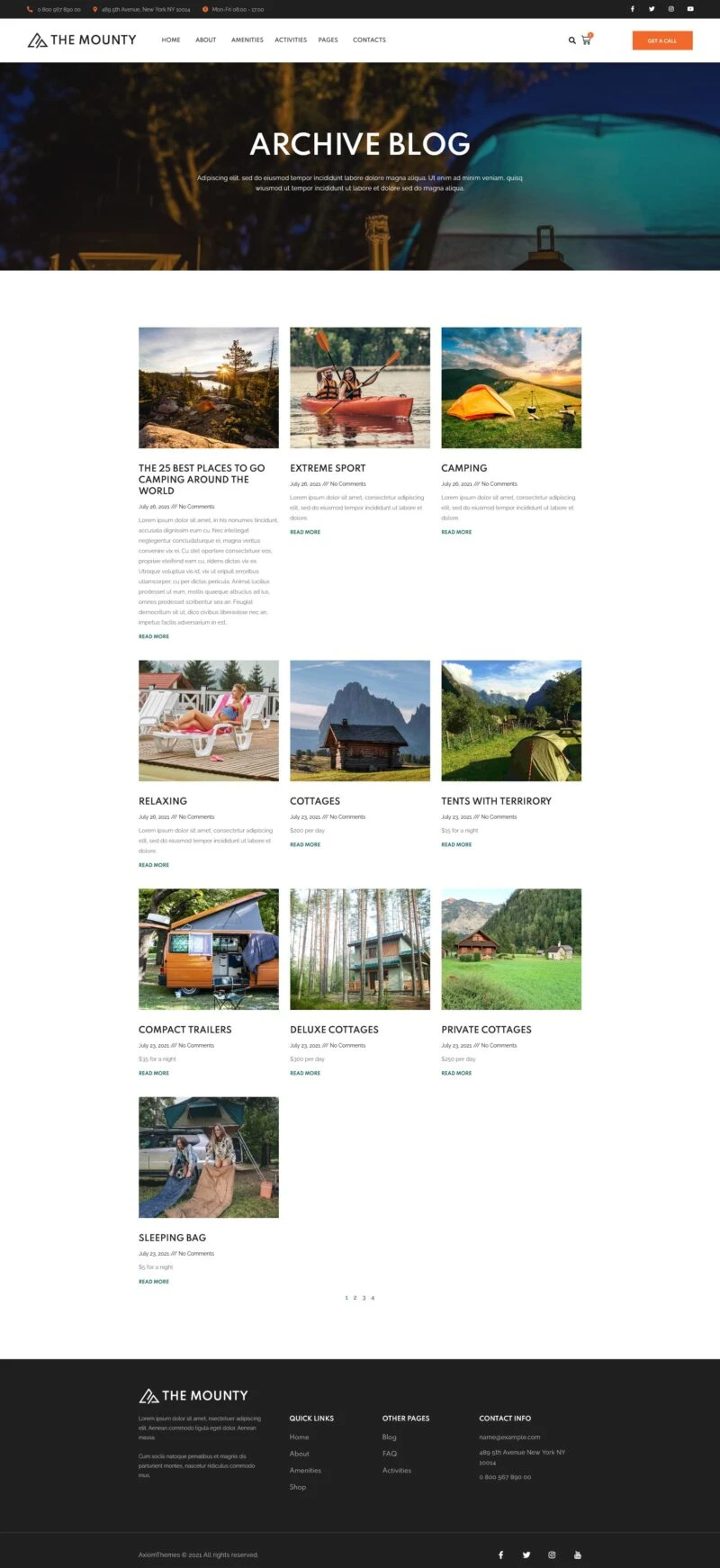Read more on Tents With Terrirory
Image resolution: width=720 pixels, height=1568 pixels.
(456, 844)
